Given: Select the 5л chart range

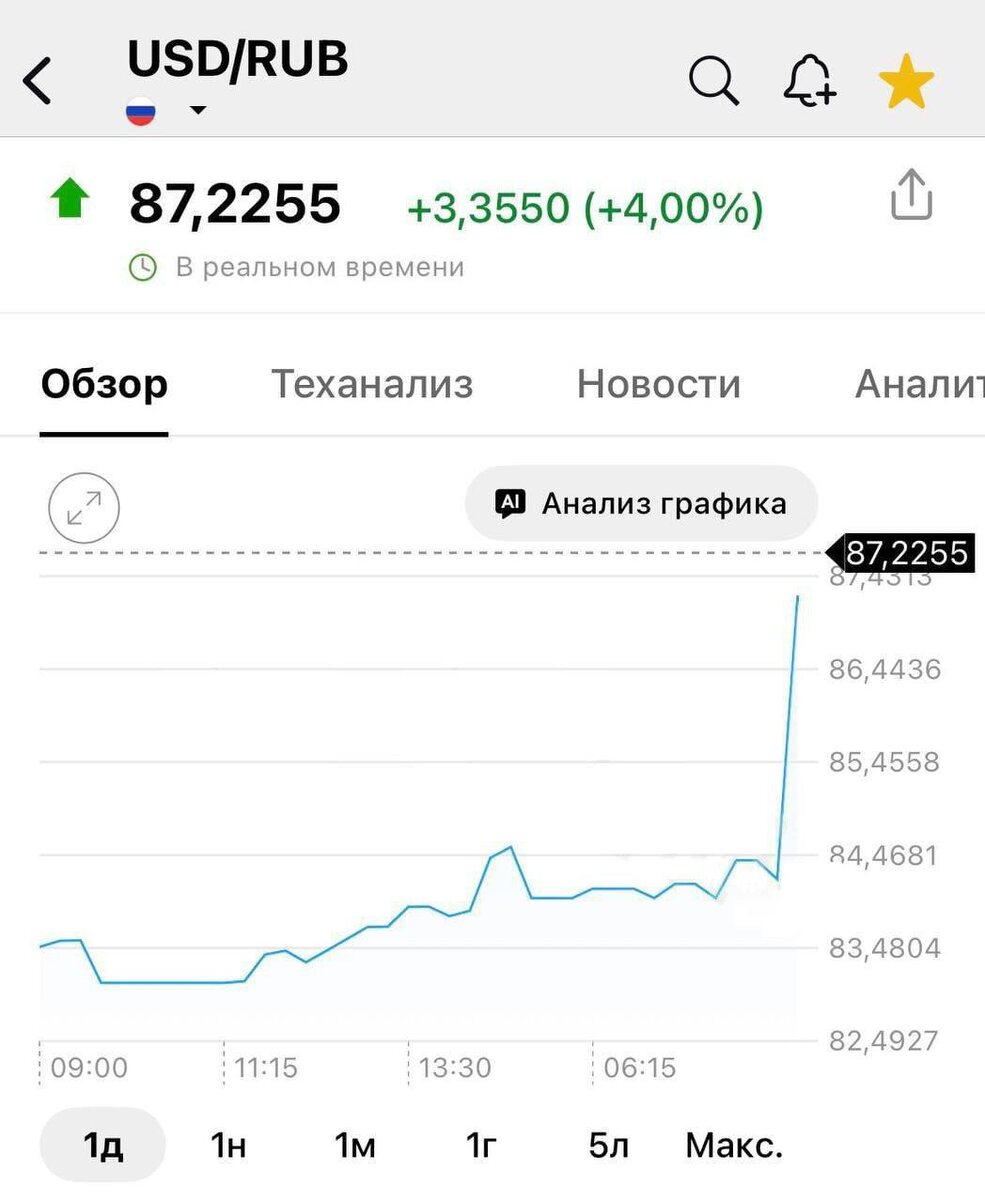Looking at the screenshot, I should coord(608,1146).
